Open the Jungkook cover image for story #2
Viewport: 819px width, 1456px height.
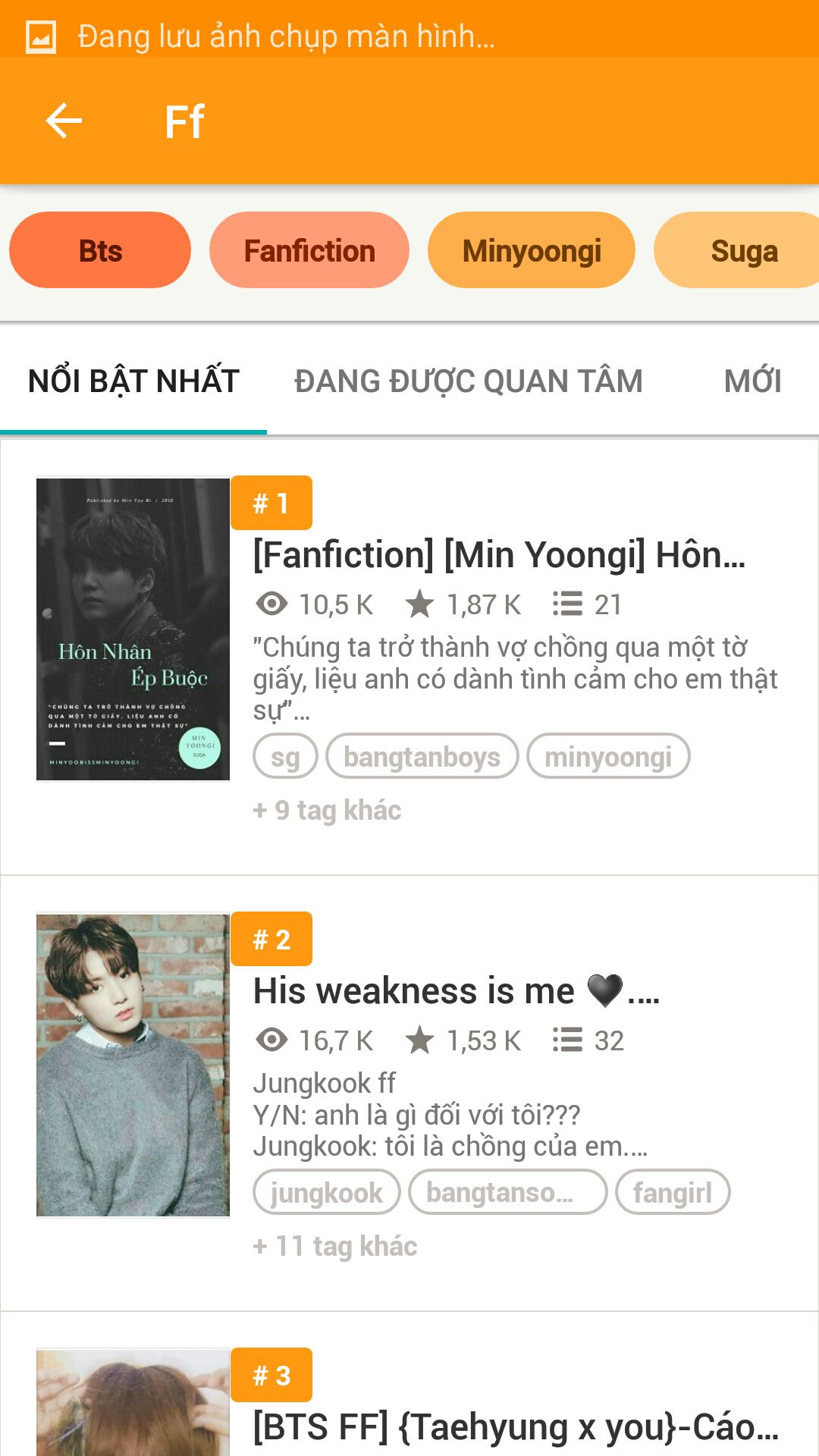point(133,1065)
